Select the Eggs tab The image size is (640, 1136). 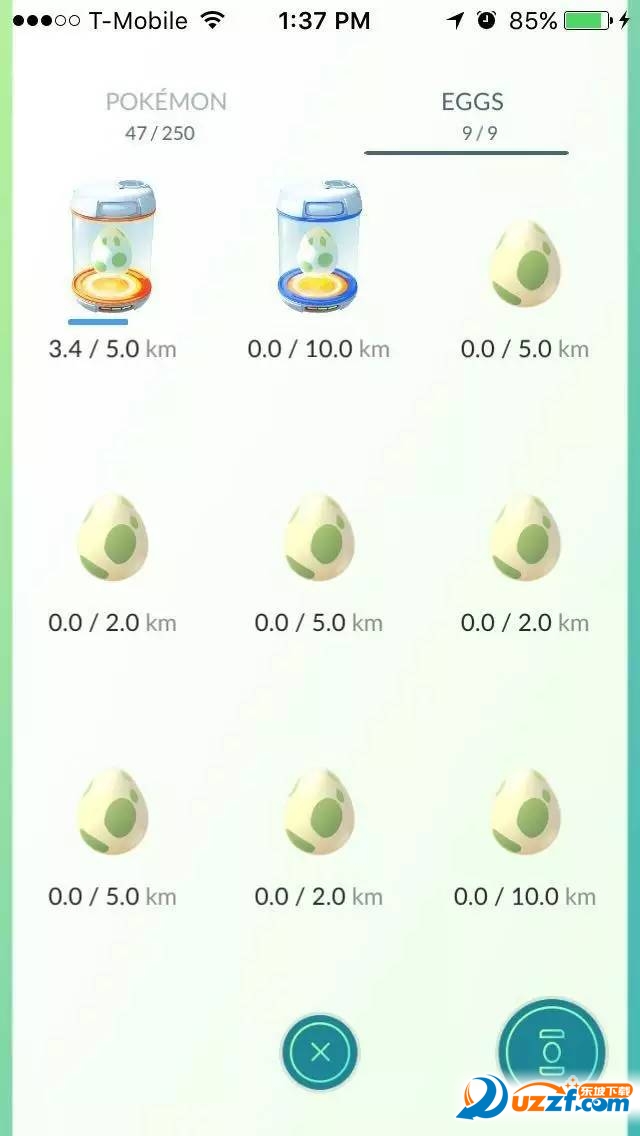(x=472, y=114)
